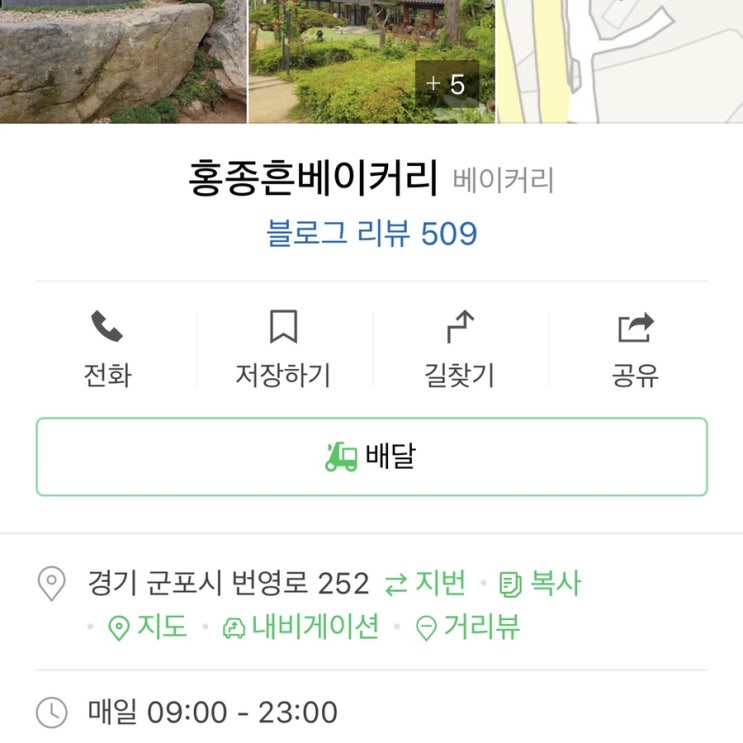This screenshot has width=743, height=743.
Task: Open the 지도 map link
Action: 148,628
